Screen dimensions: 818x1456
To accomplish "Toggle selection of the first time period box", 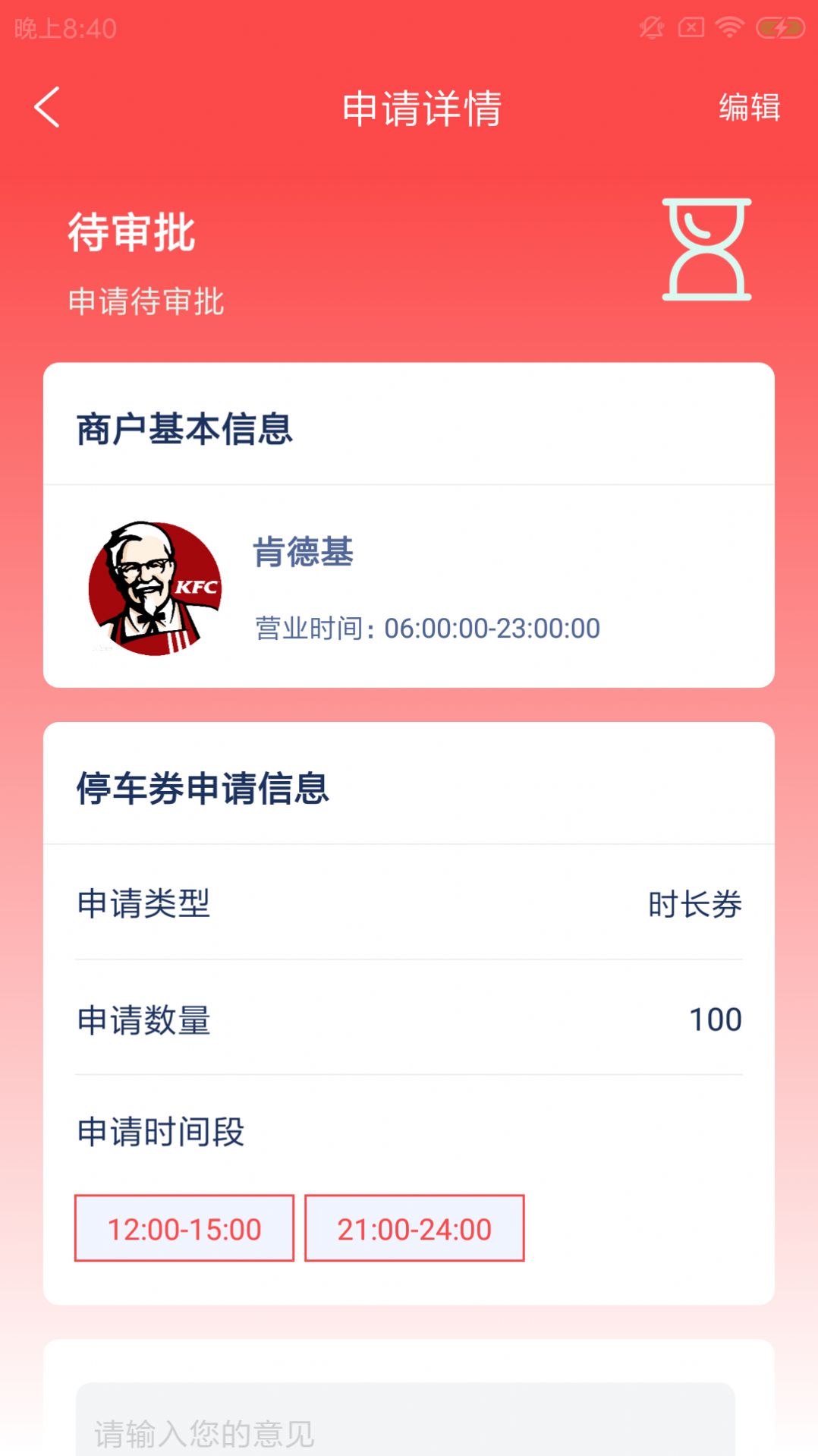I will click(184, 1228).
